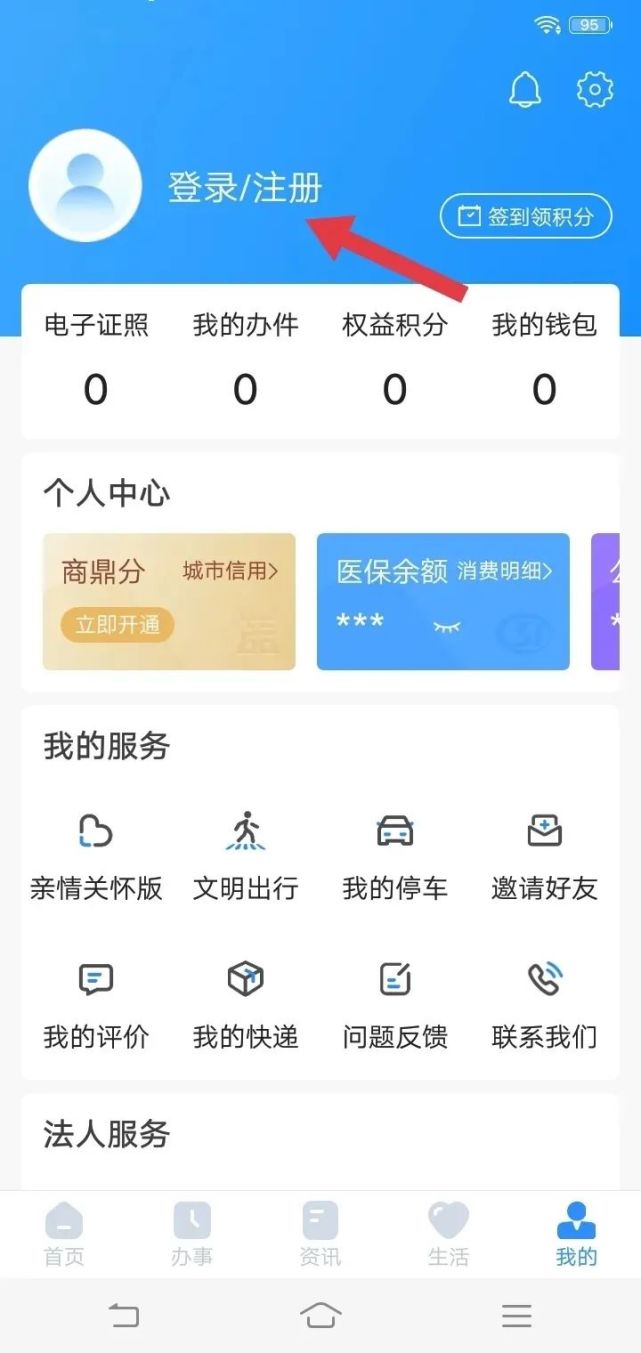Switch to the 办事 tab
641x1353 pixels.
(192, 1234)
